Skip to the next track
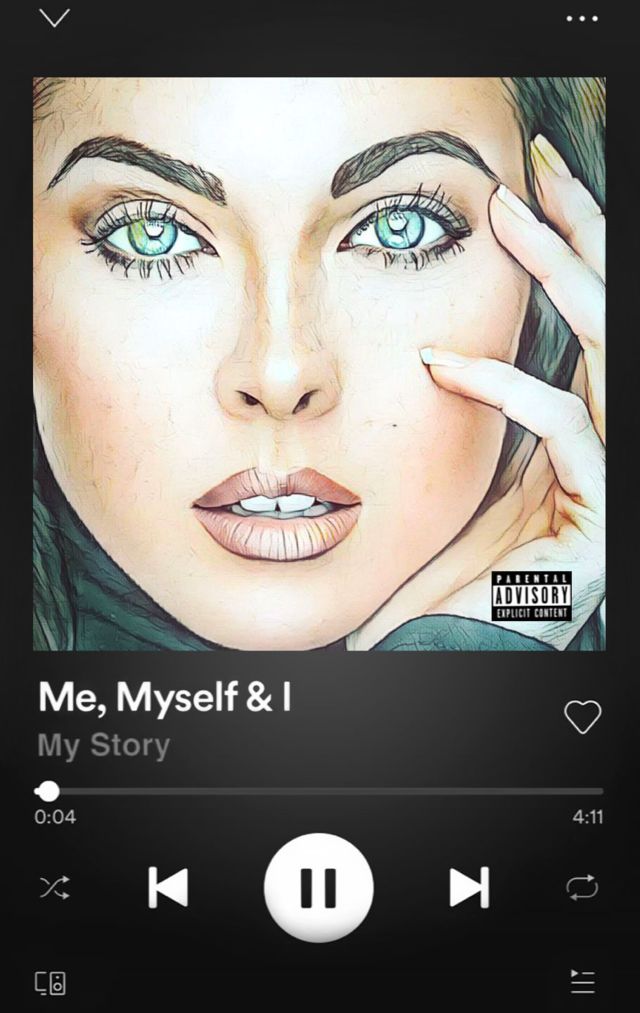Viewport: 640px width, 1013px height. click(x=469, y=887)
